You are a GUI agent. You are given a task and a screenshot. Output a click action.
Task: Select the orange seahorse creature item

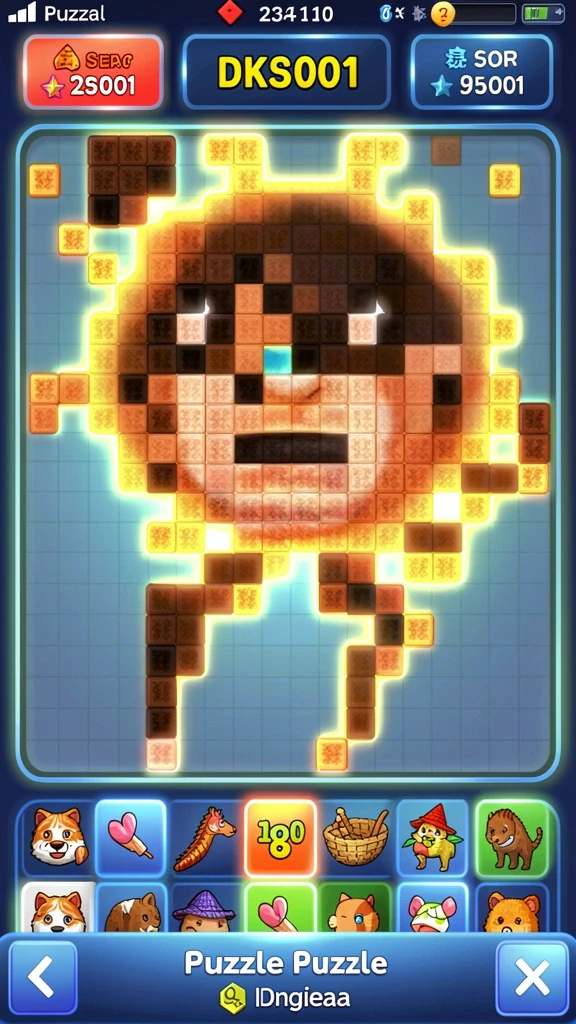pos(205,838)
